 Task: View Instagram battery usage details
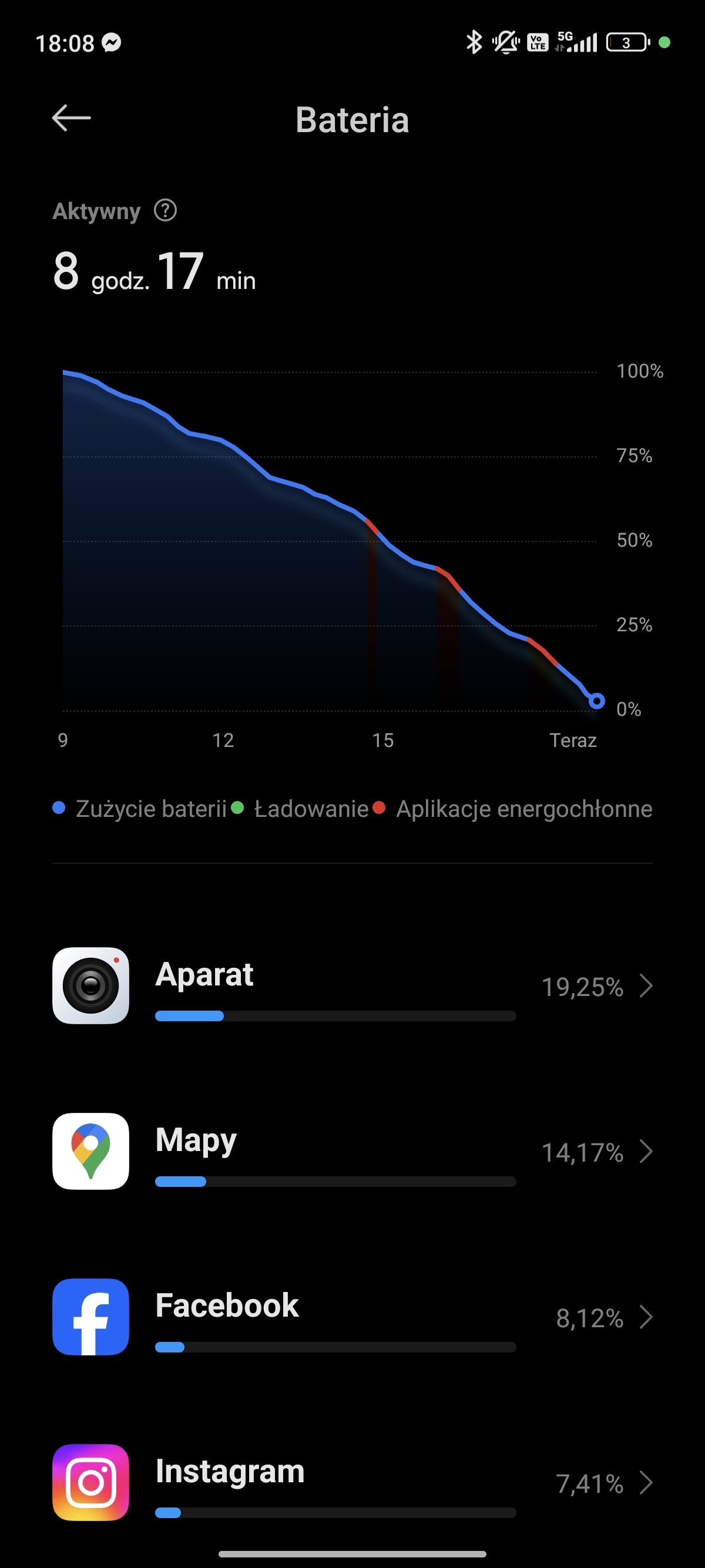[x=352, y=1482]
